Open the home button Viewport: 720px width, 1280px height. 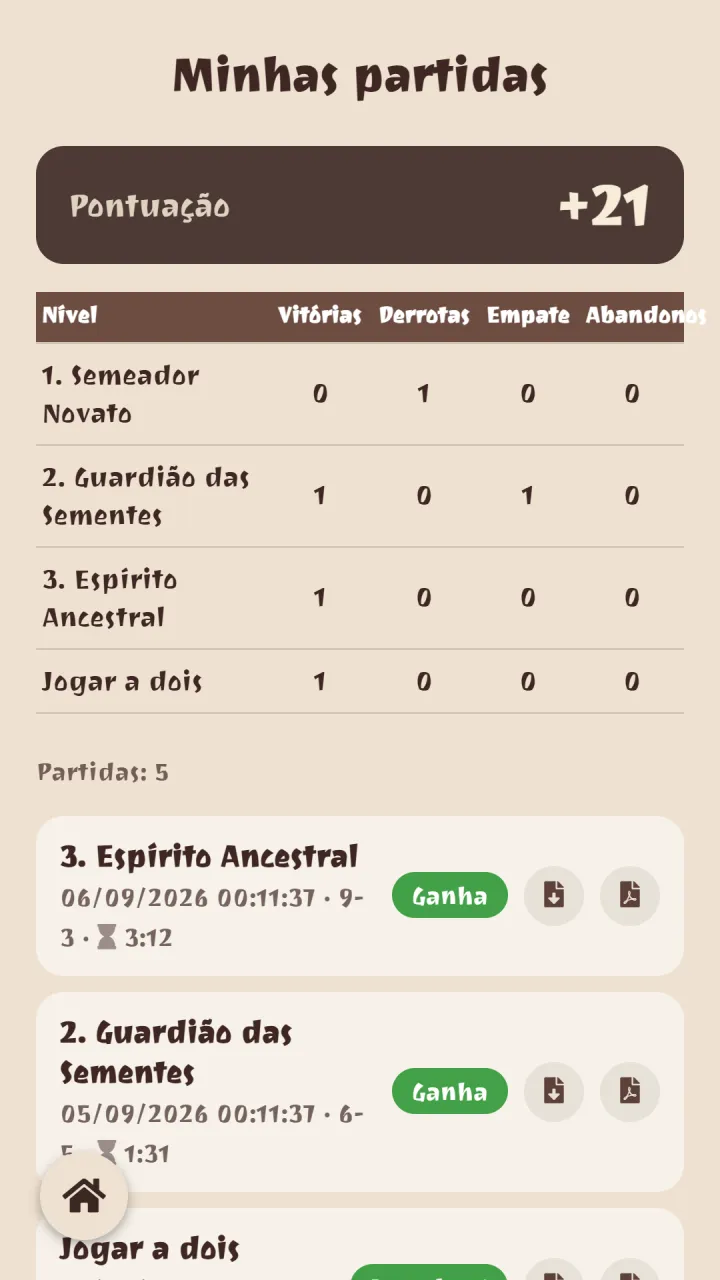tap(84, 1196)
